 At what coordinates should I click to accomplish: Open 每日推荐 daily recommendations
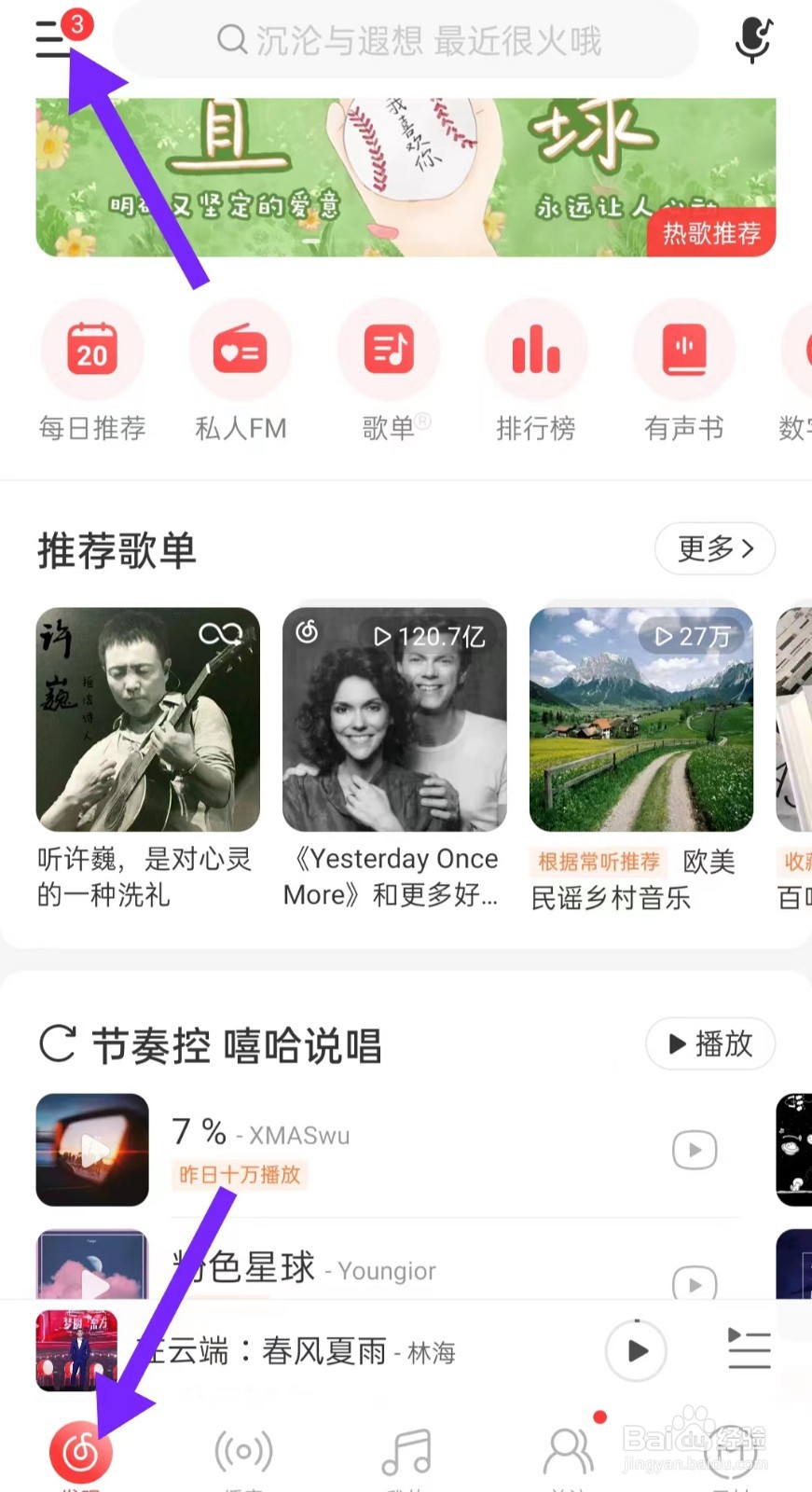point(92,352)
